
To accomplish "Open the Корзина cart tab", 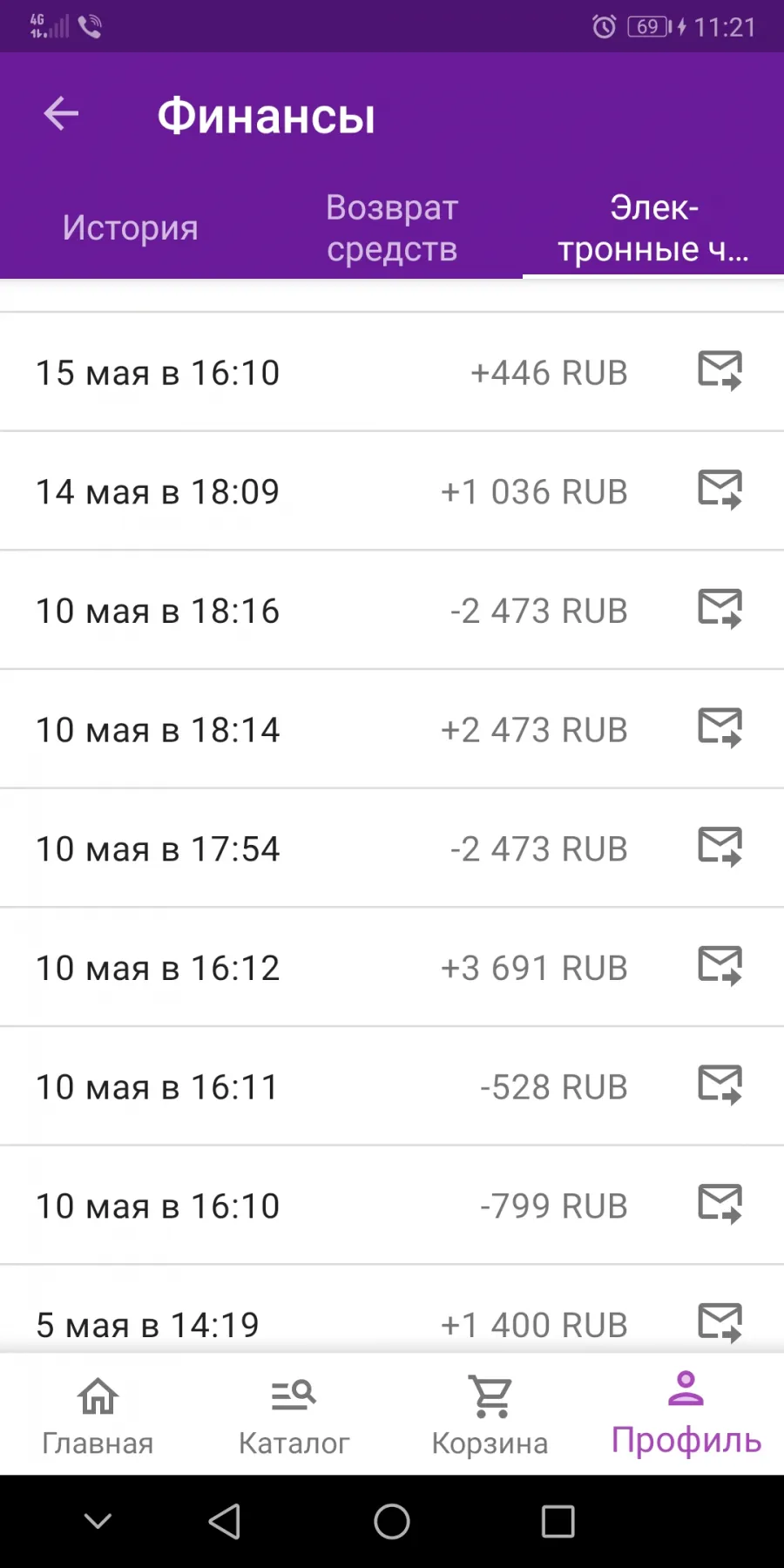I will 490,1415.
